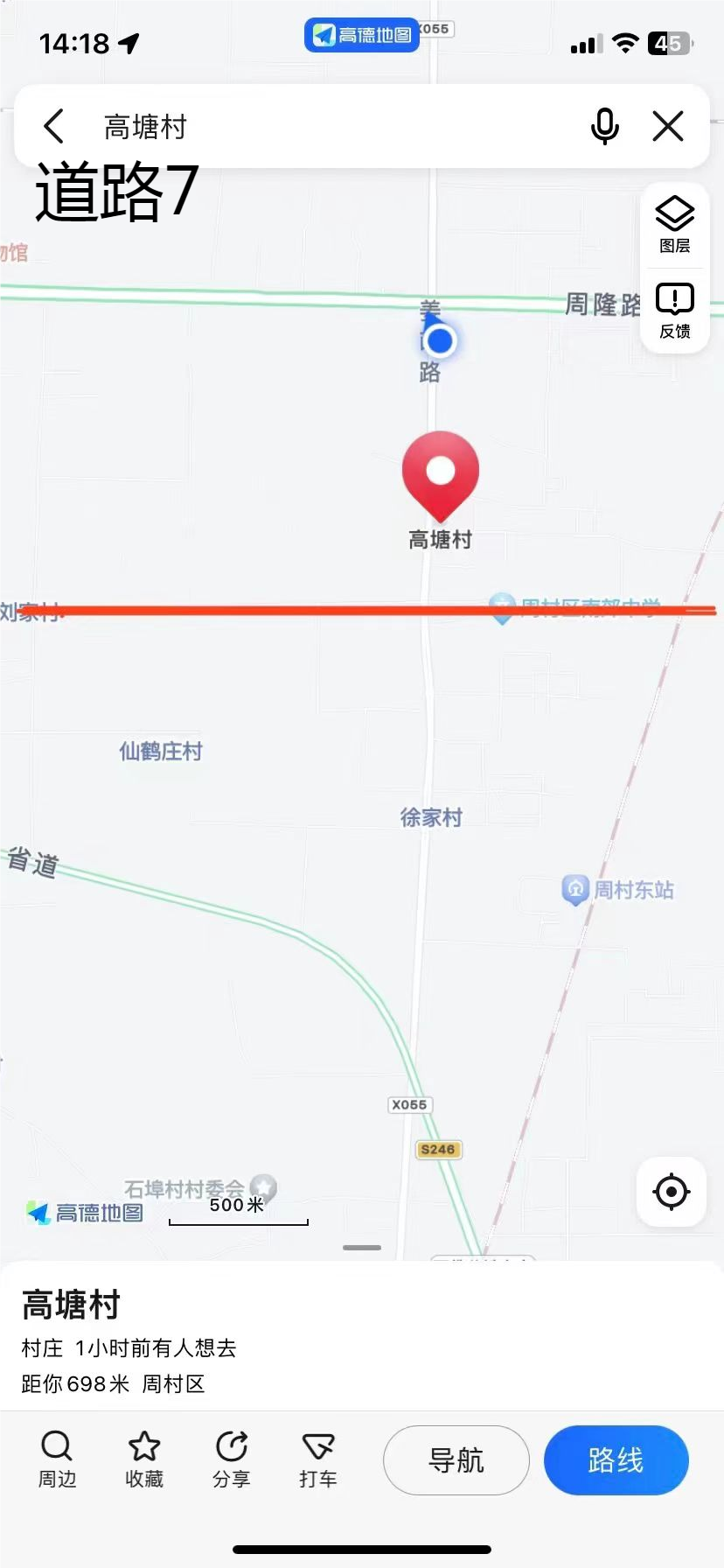Return to 高德地图 via the top pill
This screenshot has width=724, height=1568.
pos(362,35)
